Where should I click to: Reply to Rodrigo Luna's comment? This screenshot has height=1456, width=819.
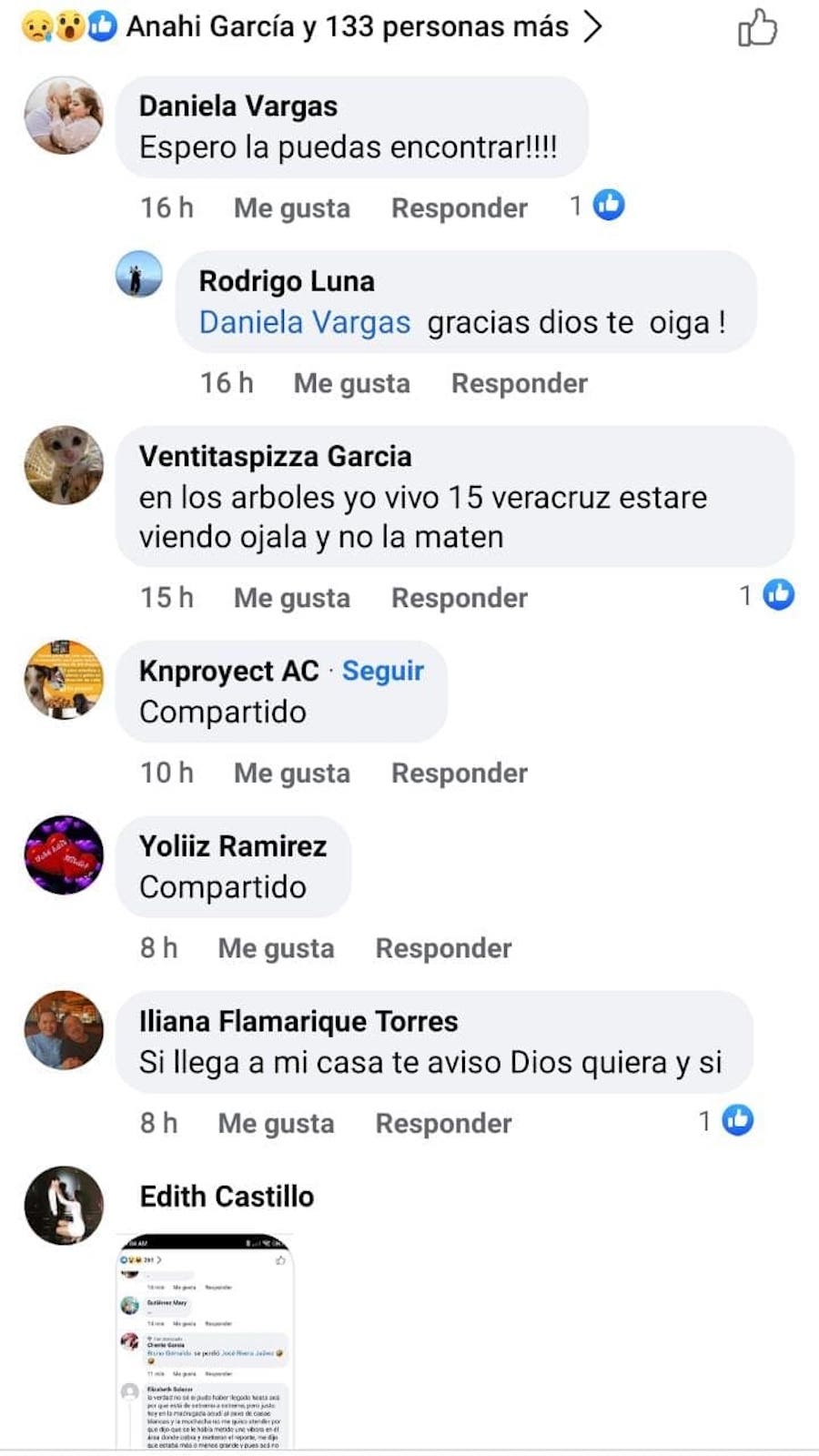coord(519,384)
